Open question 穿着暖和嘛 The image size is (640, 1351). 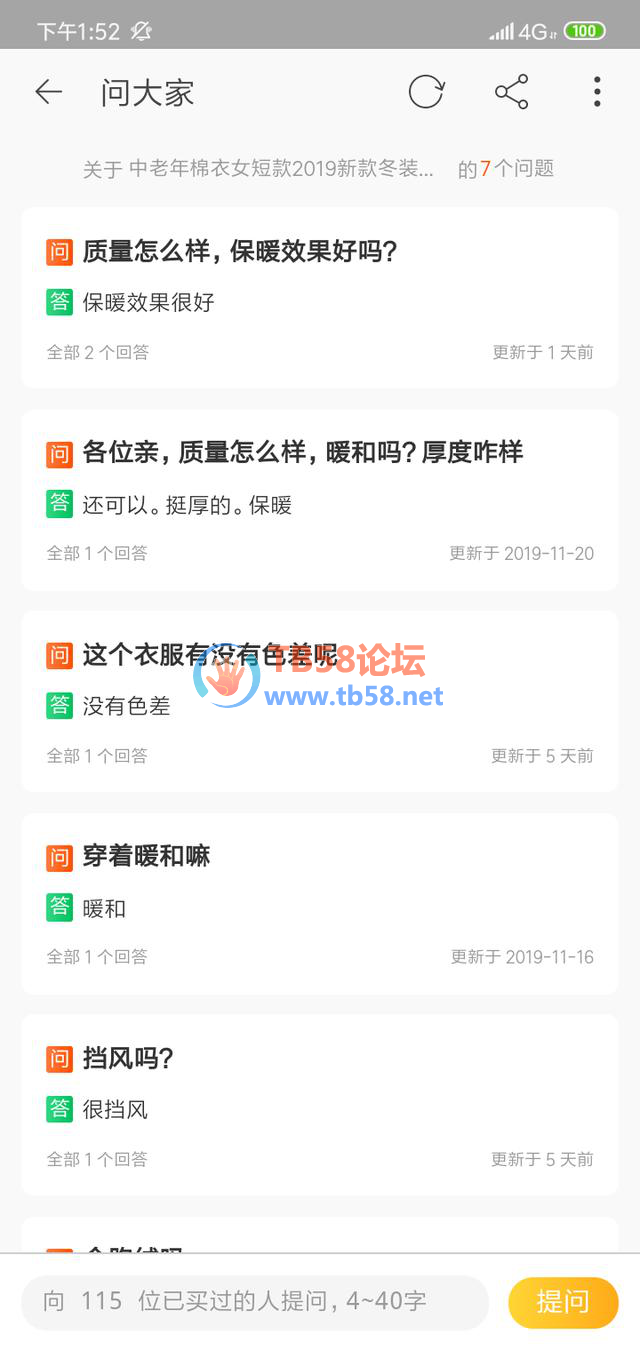(x=146, y=857)
